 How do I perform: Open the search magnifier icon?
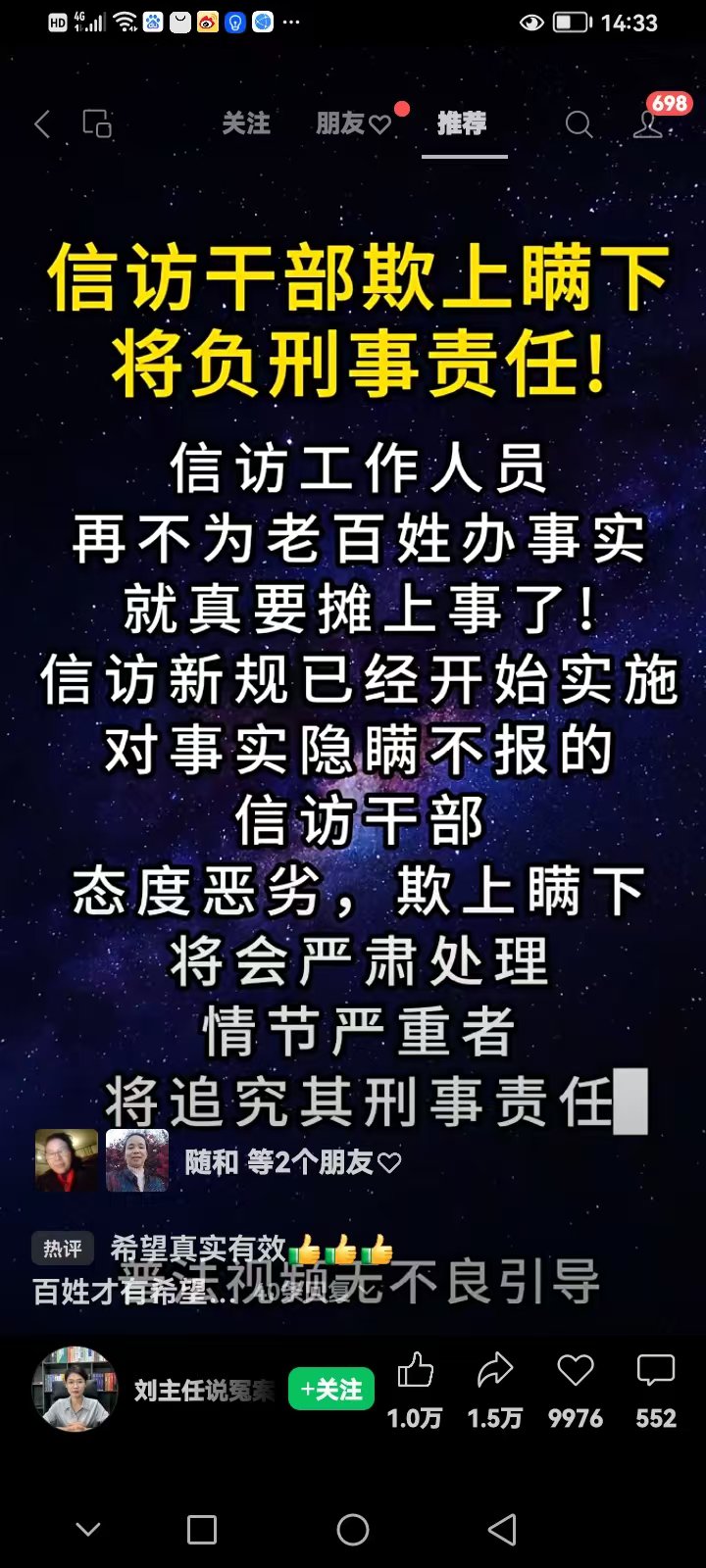579,124
